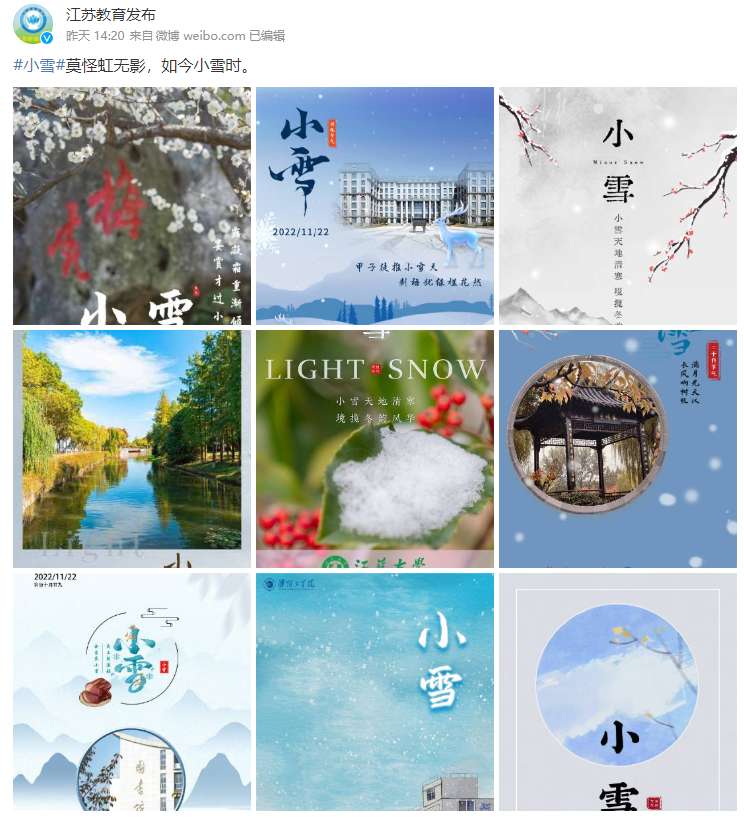744x819 pixels.
Task: Open the plum blossom rock photo with 梅
Action: click(x=132, y=205)
